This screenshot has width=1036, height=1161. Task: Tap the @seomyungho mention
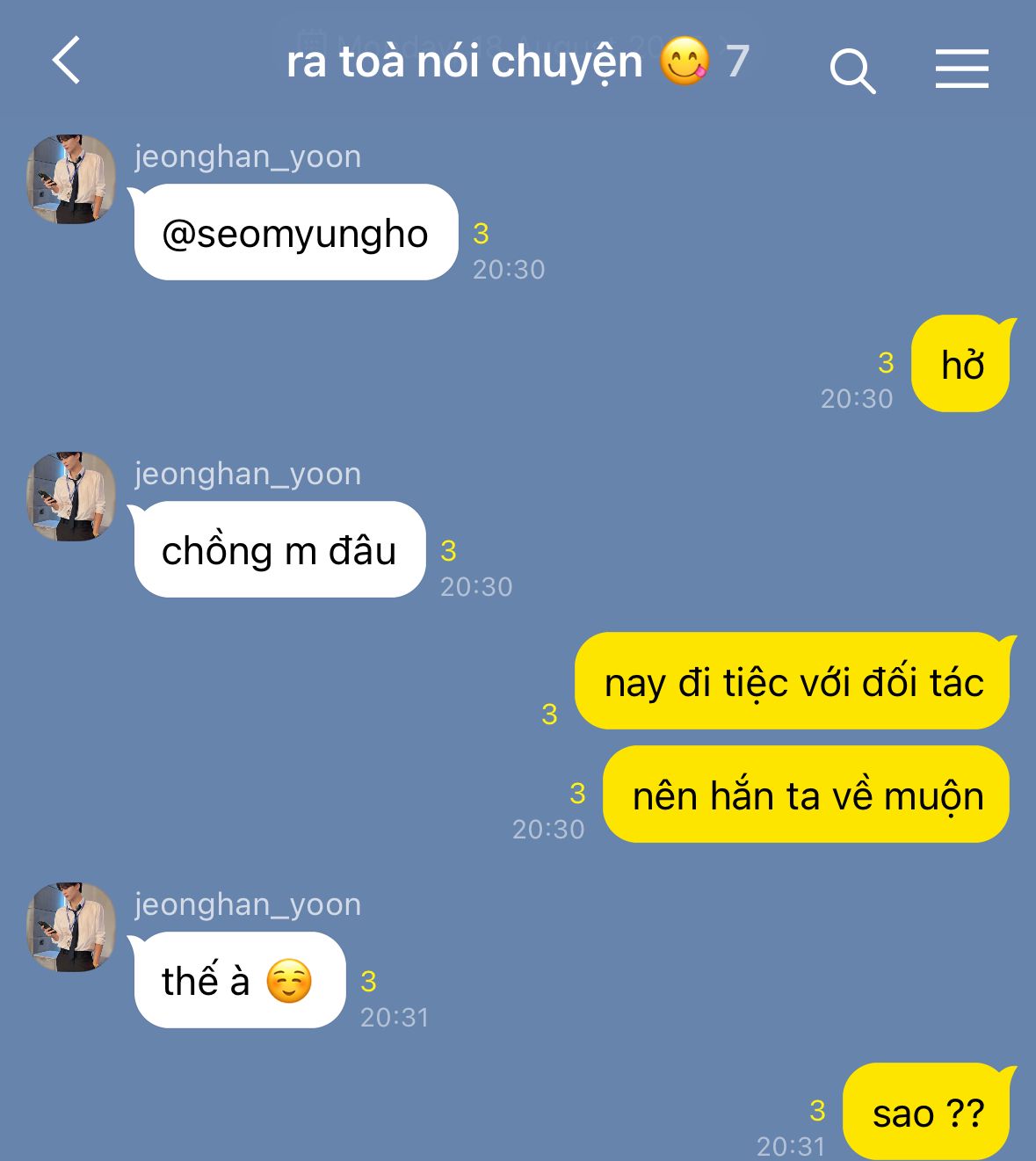[295, 234]
